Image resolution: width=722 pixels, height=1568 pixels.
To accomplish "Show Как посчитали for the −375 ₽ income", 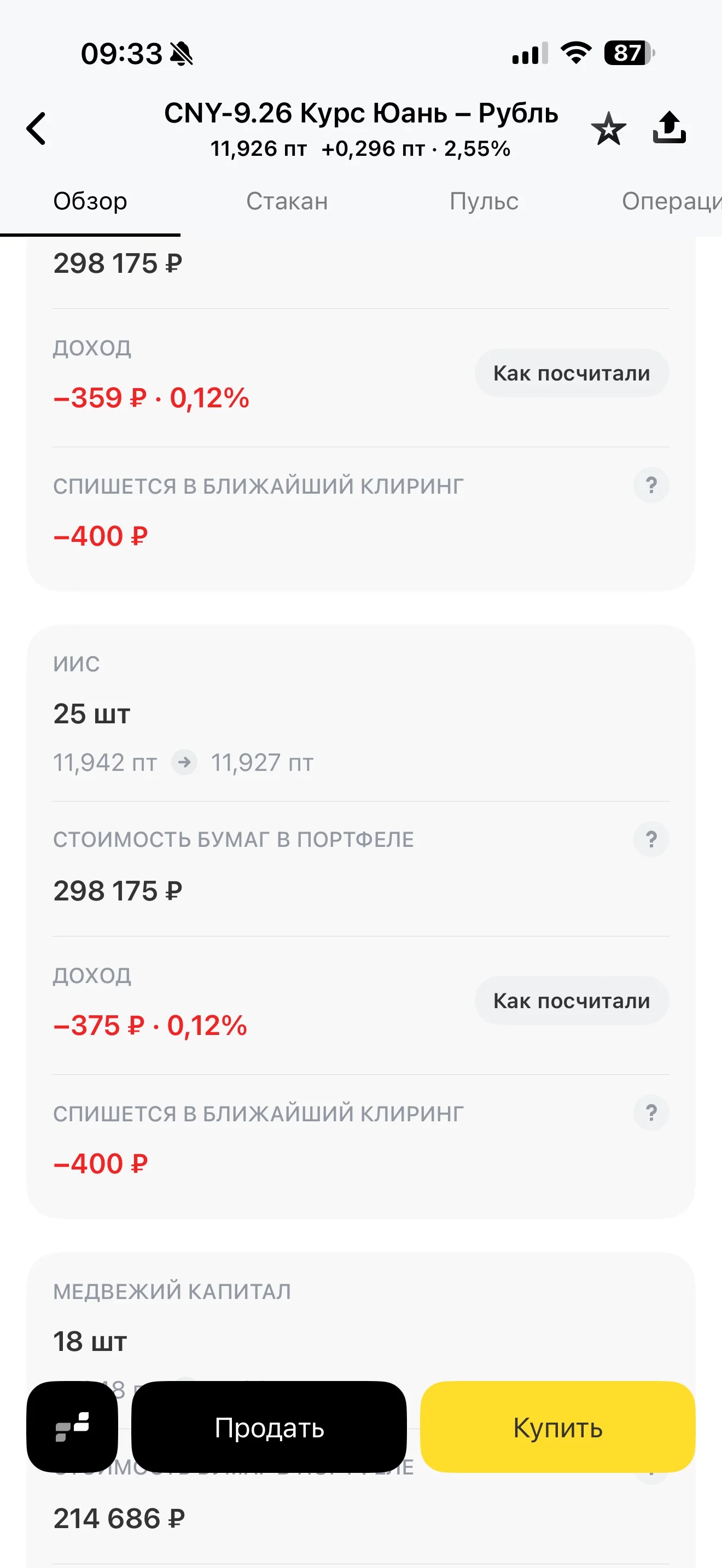I will [x=572, y=1001].
